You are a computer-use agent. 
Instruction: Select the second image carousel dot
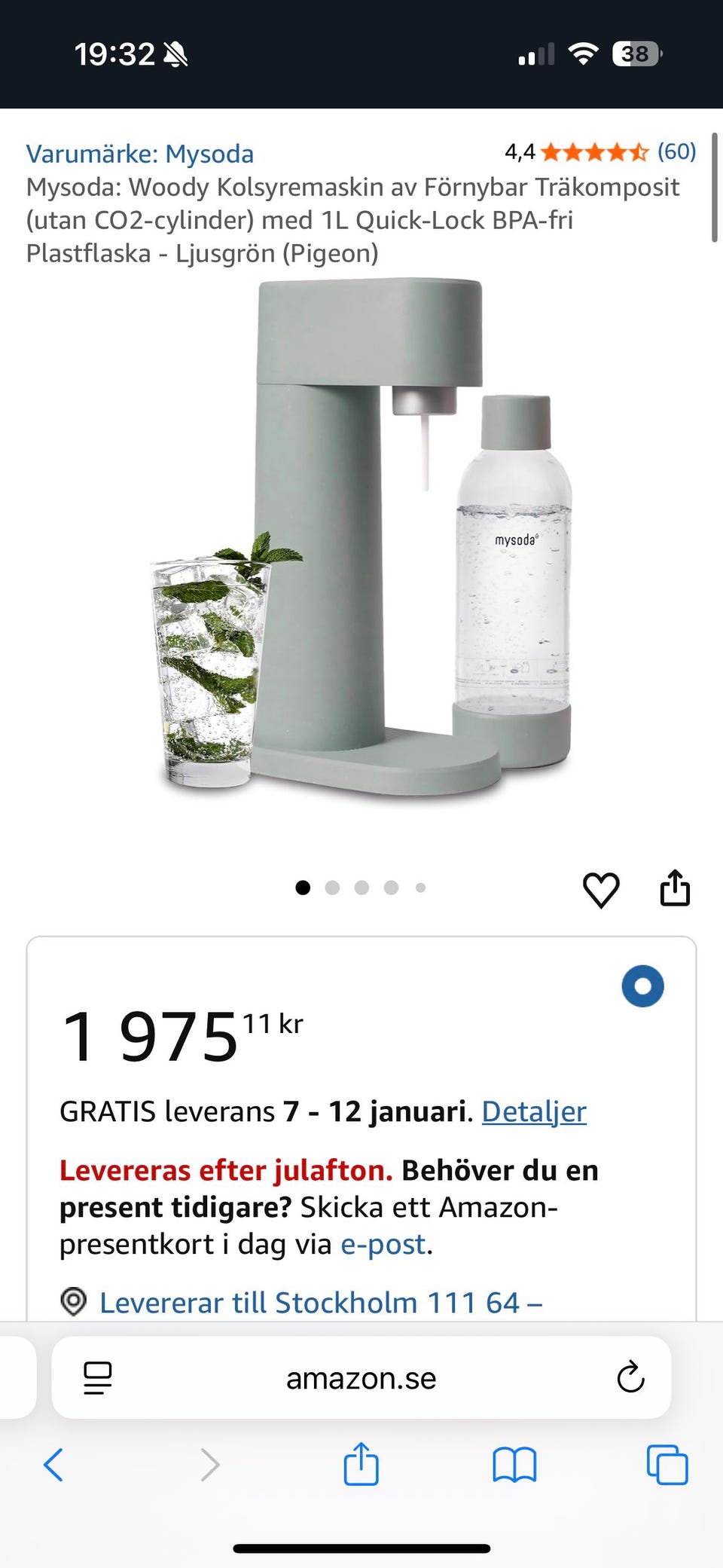click(x=333, y=888)
